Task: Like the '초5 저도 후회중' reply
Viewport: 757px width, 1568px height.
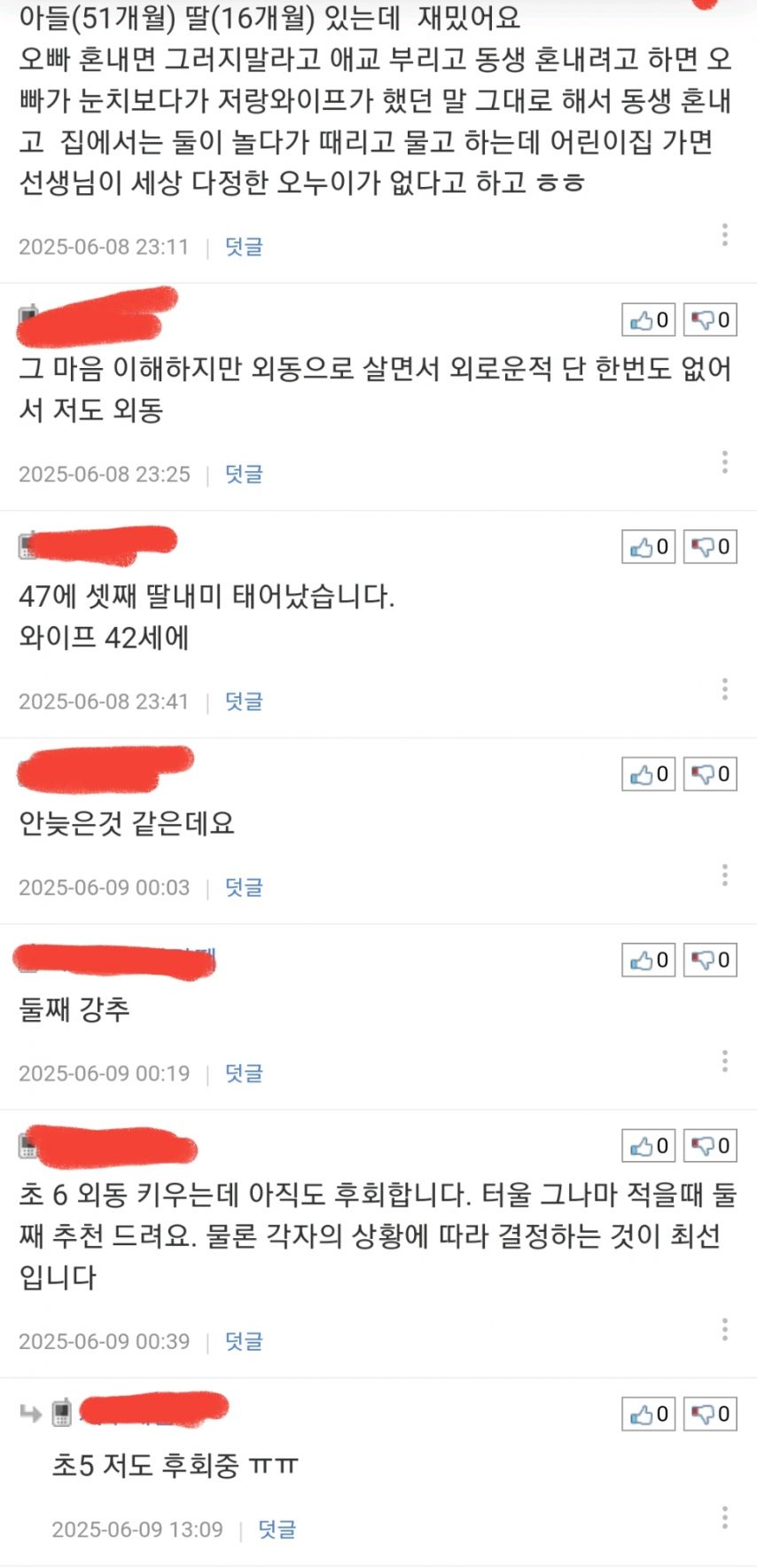Action: (649, 1414)
